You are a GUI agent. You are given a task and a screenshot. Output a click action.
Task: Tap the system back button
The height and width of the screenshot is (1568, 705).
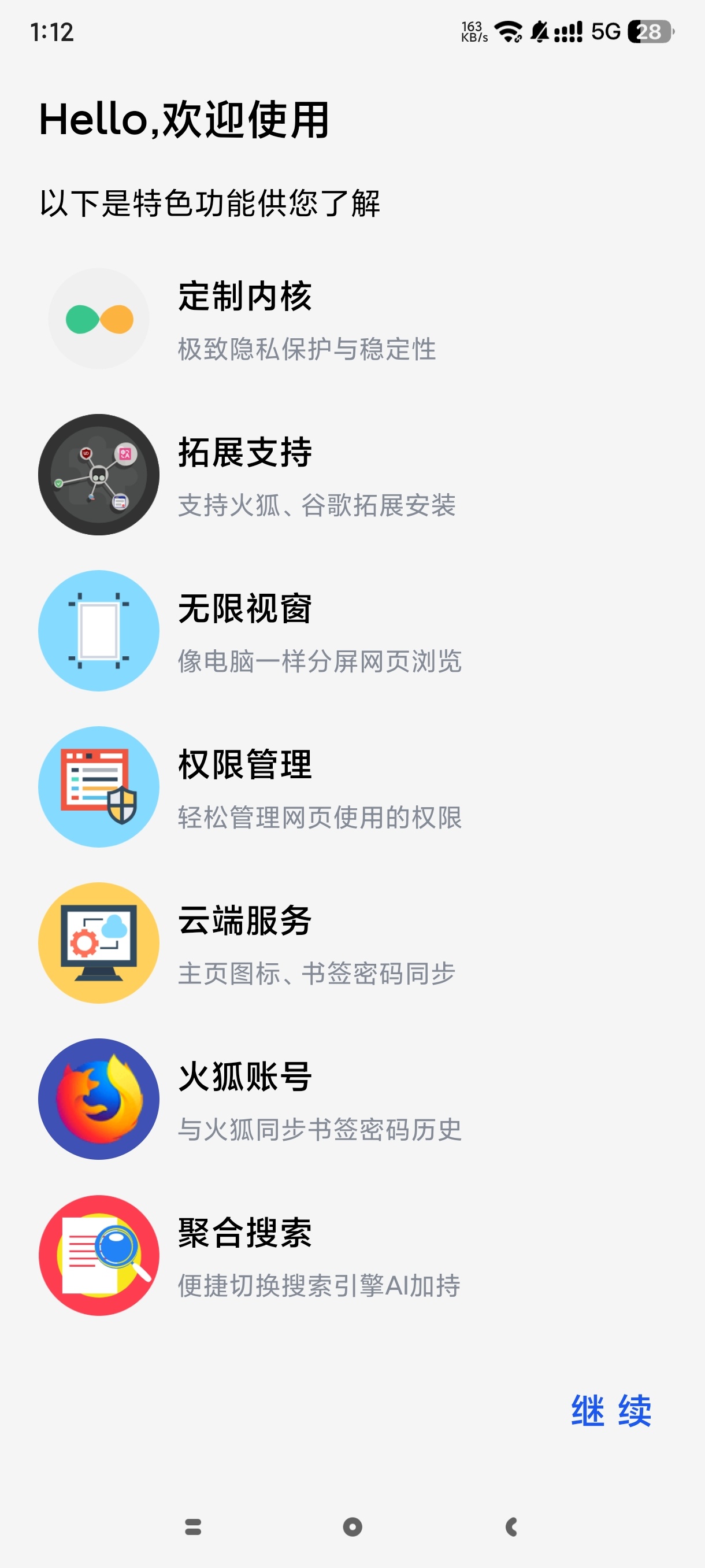511,1526
